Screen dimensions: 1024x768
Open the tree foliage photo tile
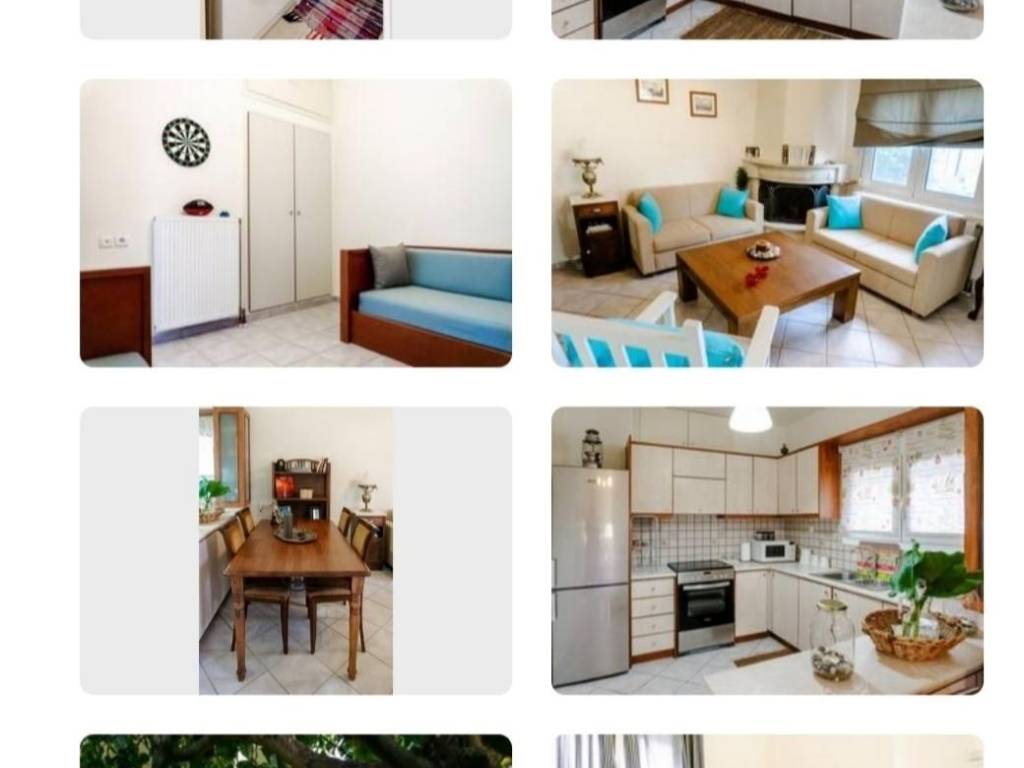coord(296,752)
